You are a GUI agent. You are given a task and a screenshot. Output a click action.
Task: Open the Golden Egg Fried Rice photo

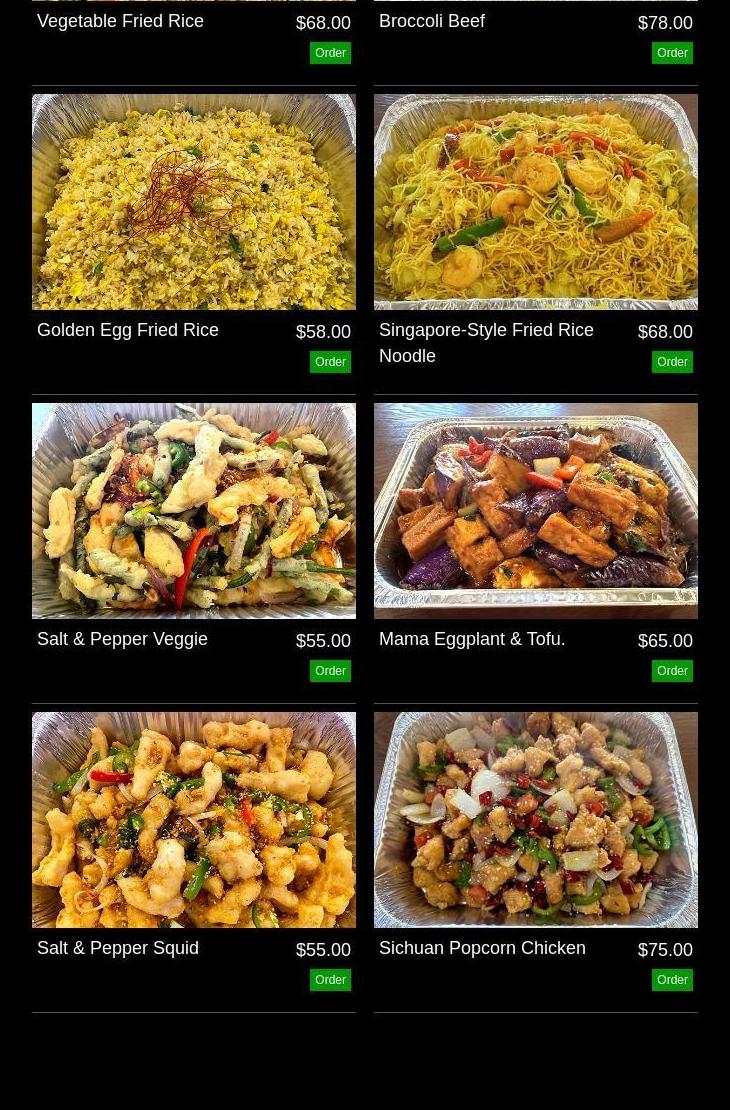[194, 202]
